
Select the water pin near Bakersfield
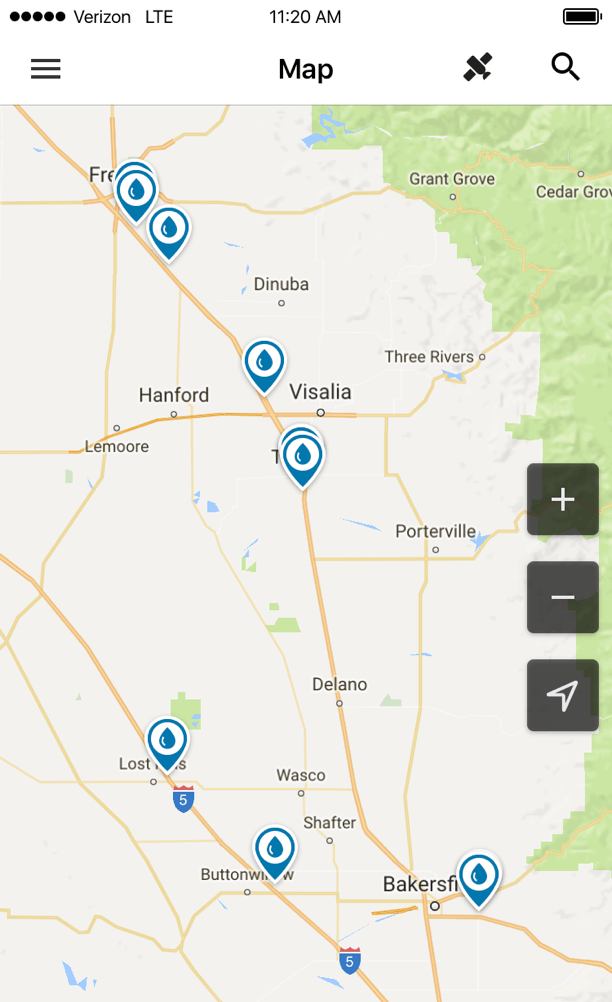(479, 876)
